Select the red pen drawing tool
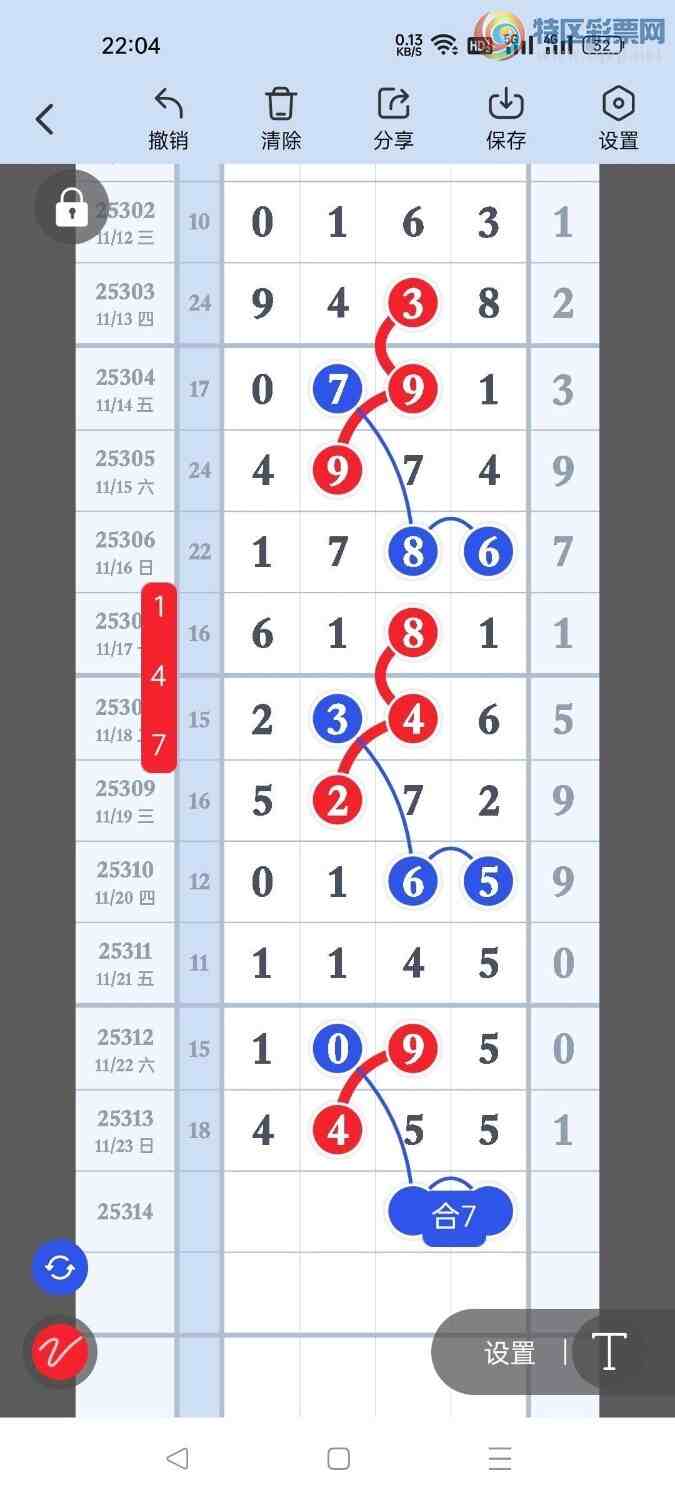The image size is (675, 1500). [60, 1352]
